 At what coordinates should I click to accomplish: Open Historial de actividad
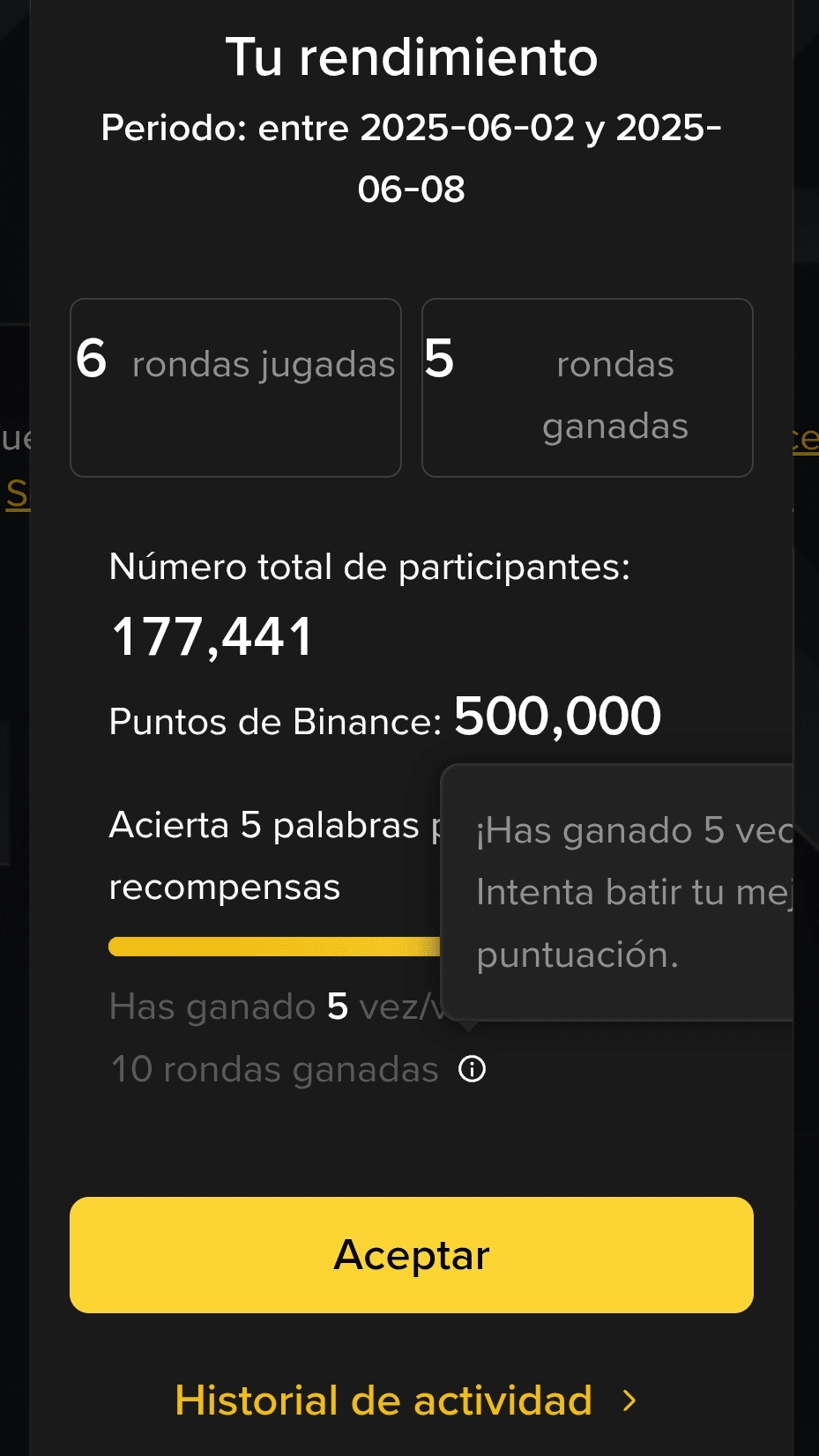pyautogui.click(x=406, y=1400)
